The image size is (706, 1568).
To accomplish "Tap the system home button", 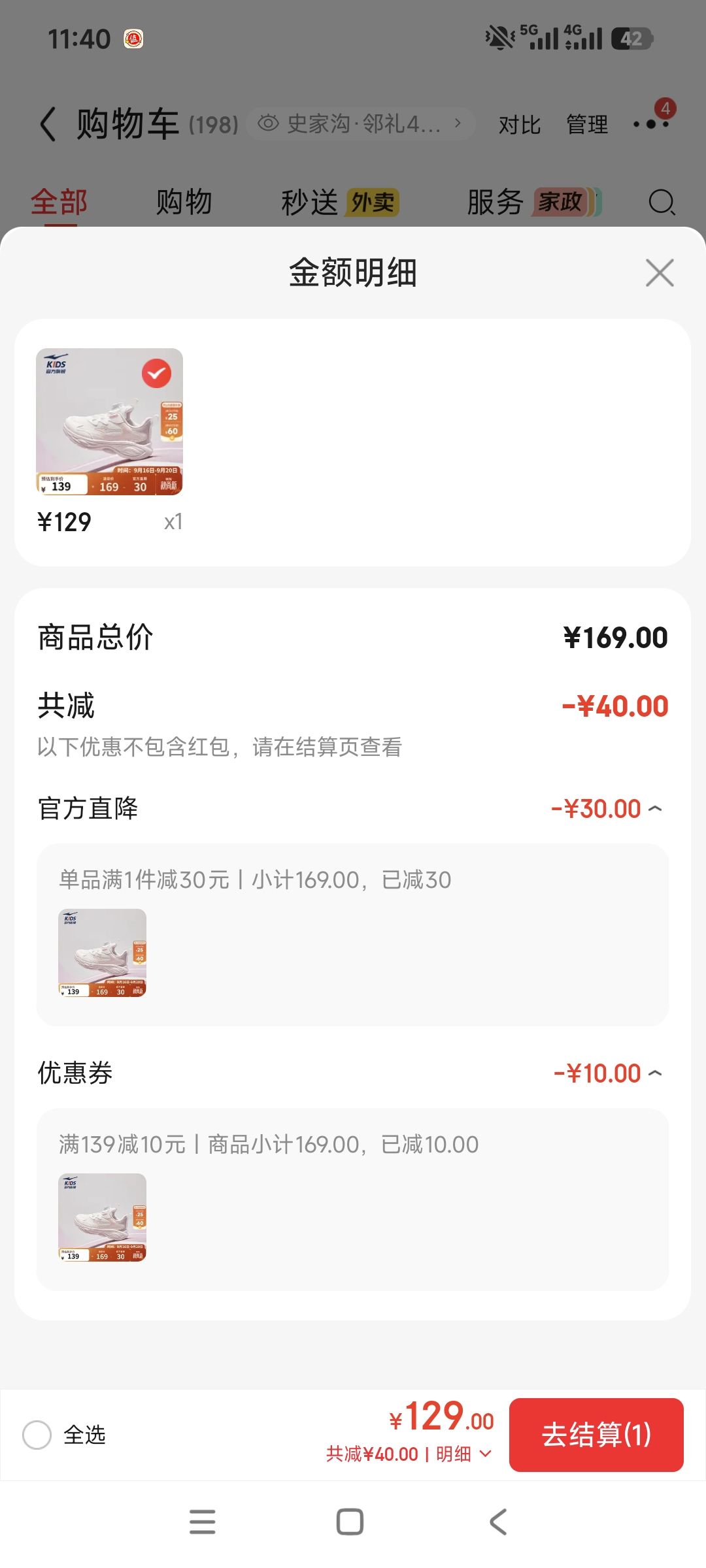I will tap(350, 1522).
